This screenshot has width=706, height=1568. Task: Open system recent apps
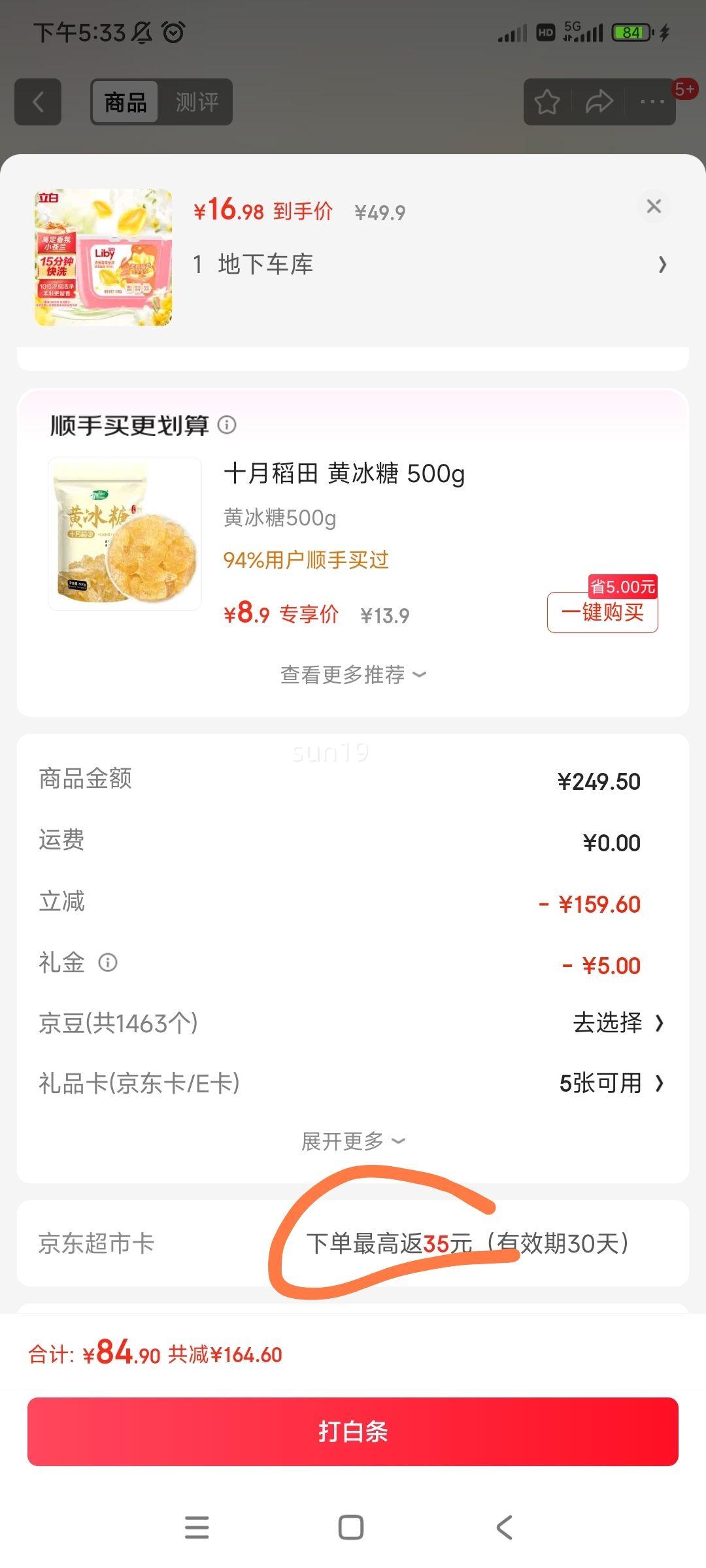pyautogui.click(x=197, y=1527)
